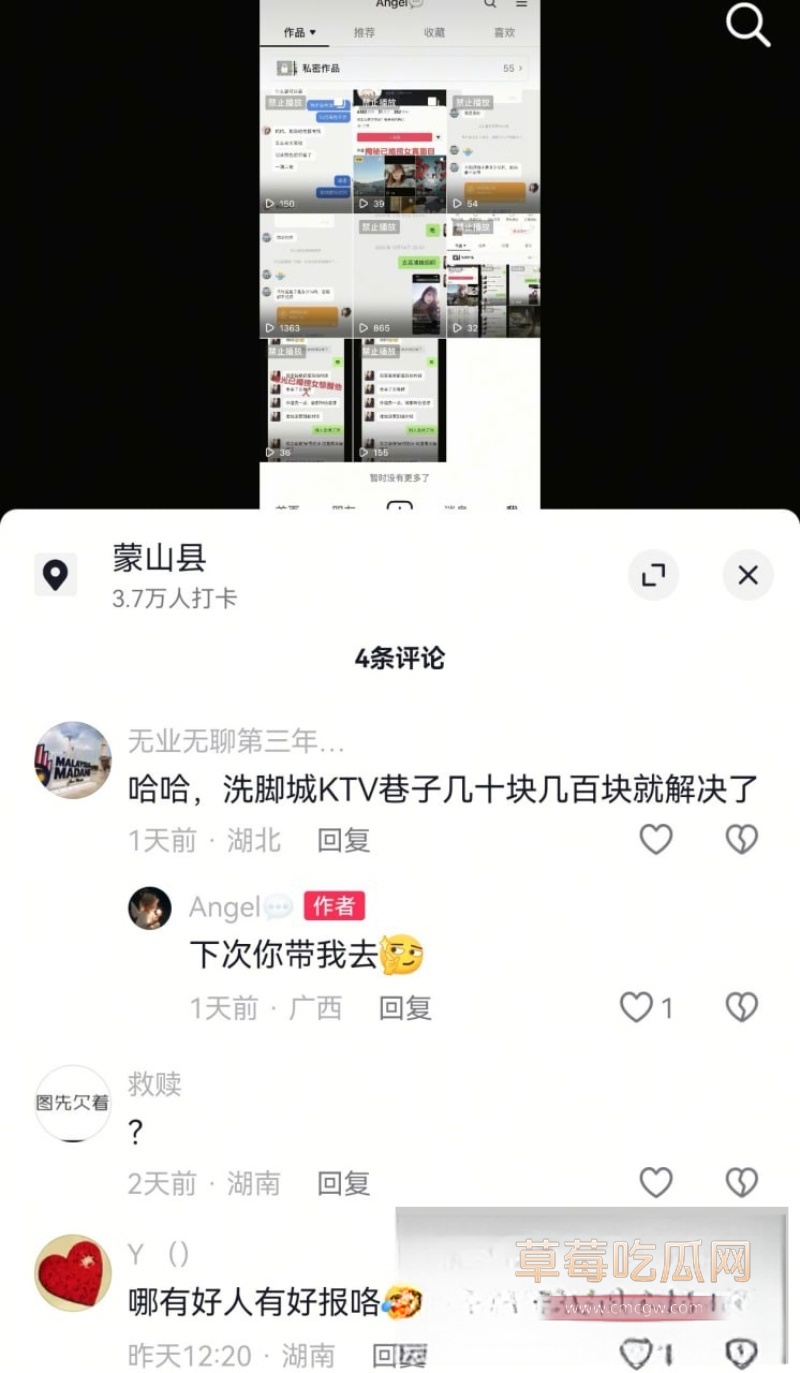Expand the comment panel with the fullscreen icon

pyautogui.click(x=655, y=575)
